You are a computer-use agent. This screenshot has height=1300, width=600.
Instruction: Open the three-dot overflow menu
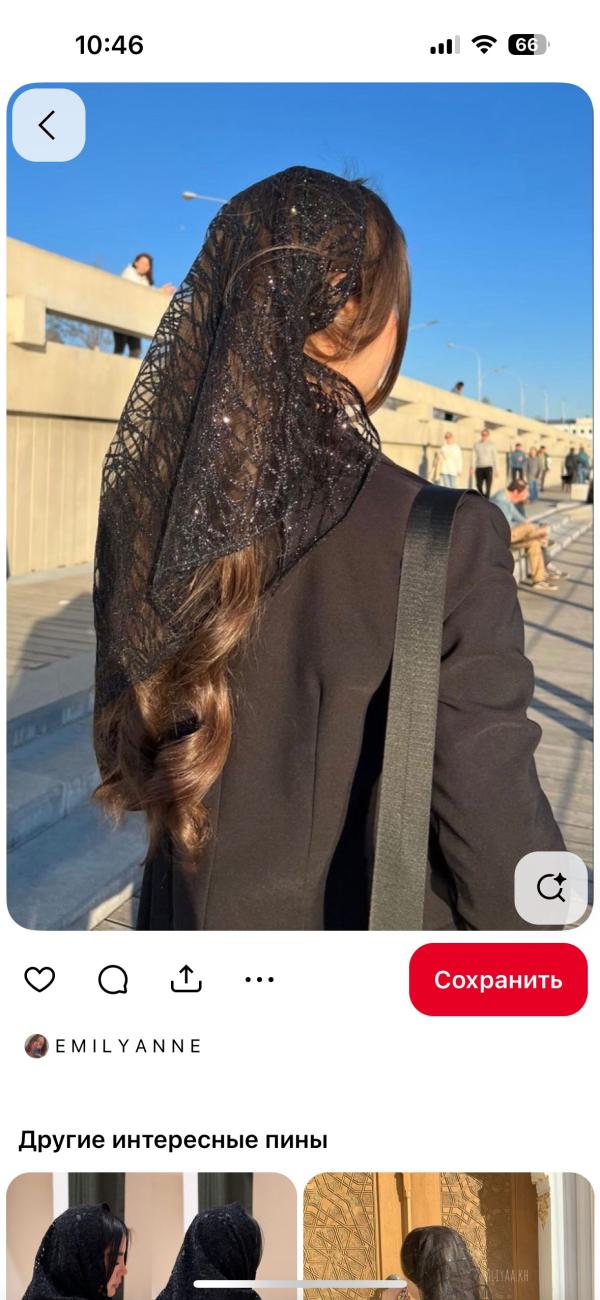(x=259, y=980)
